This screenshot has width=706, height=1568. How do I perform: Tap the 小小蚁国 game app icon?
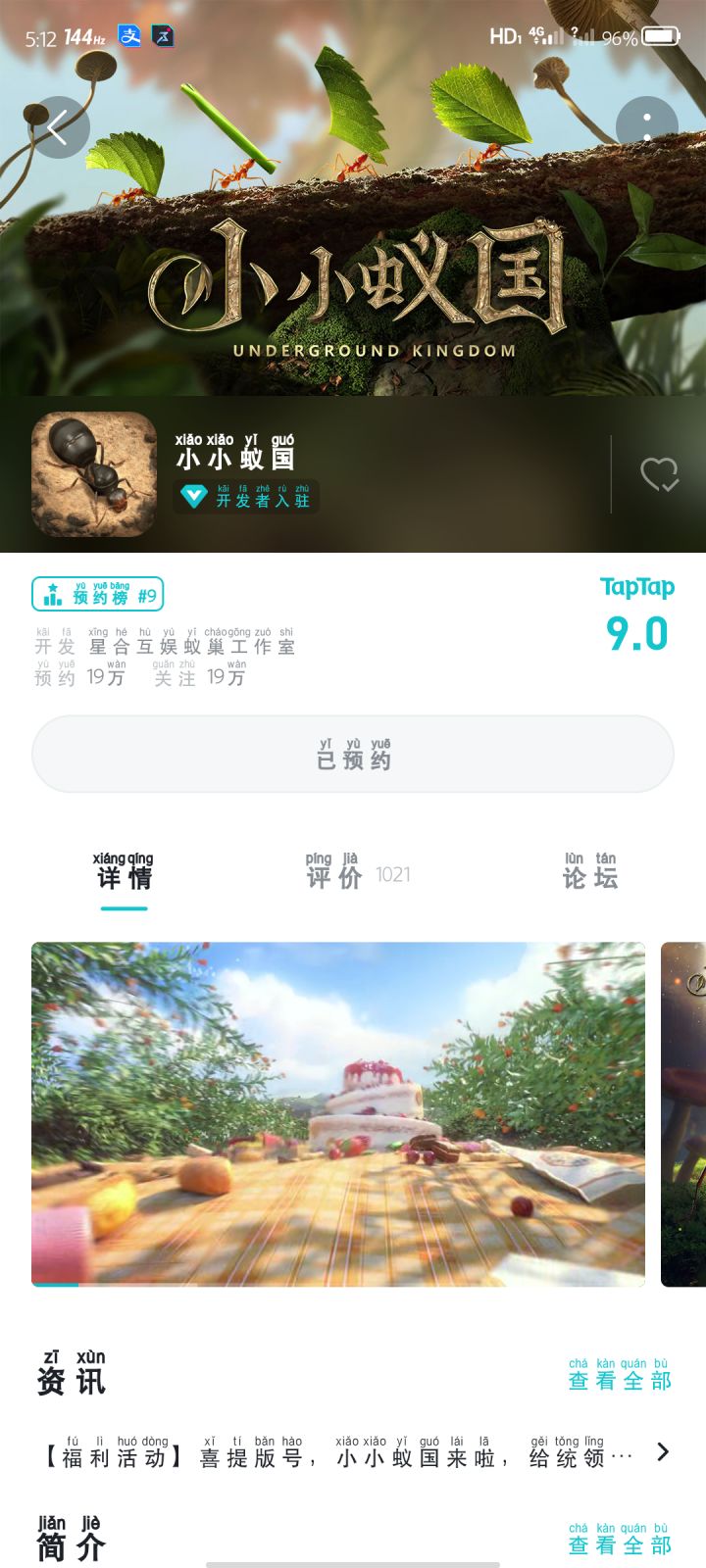click(x=93, y=474)
